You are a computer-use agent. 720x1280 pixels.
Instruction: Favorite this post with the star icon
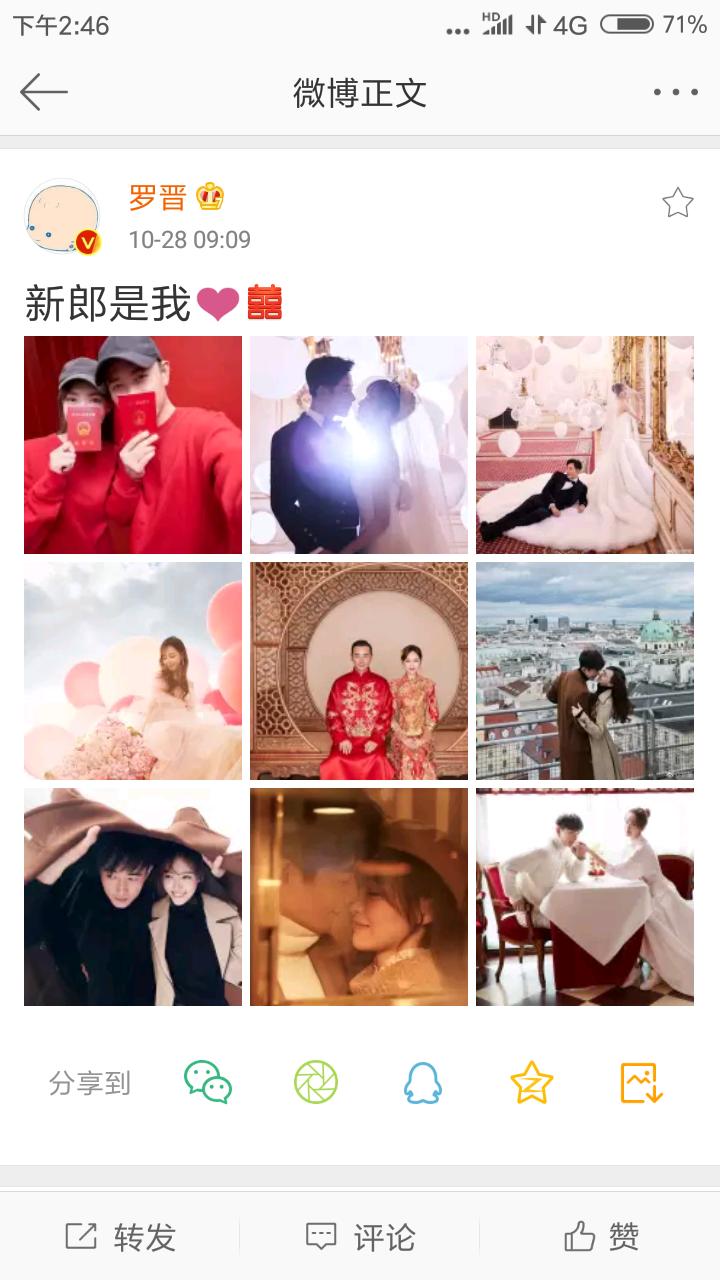[x=678, y=203]
